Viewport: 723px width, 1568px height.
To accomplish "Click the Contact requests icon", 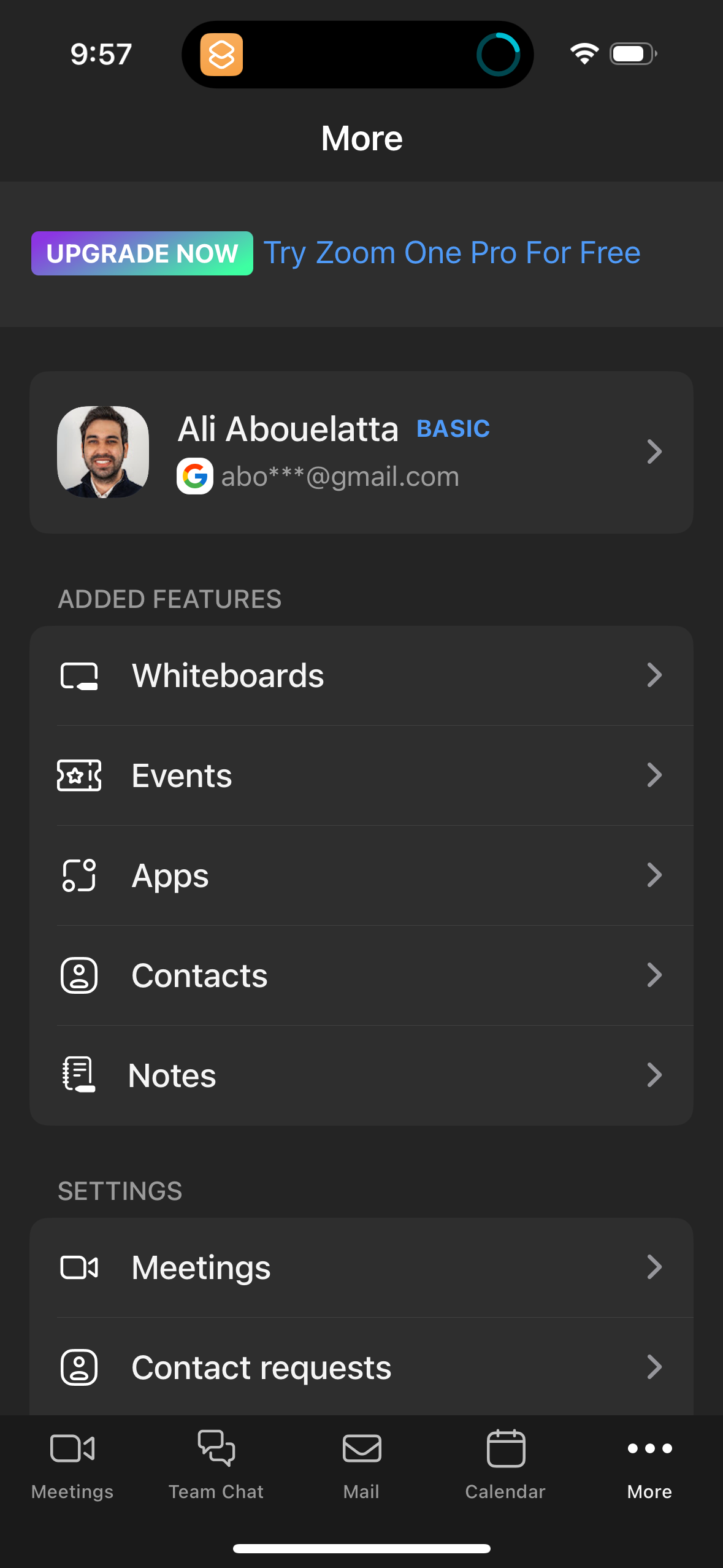I will click(x=79, y=1367).
